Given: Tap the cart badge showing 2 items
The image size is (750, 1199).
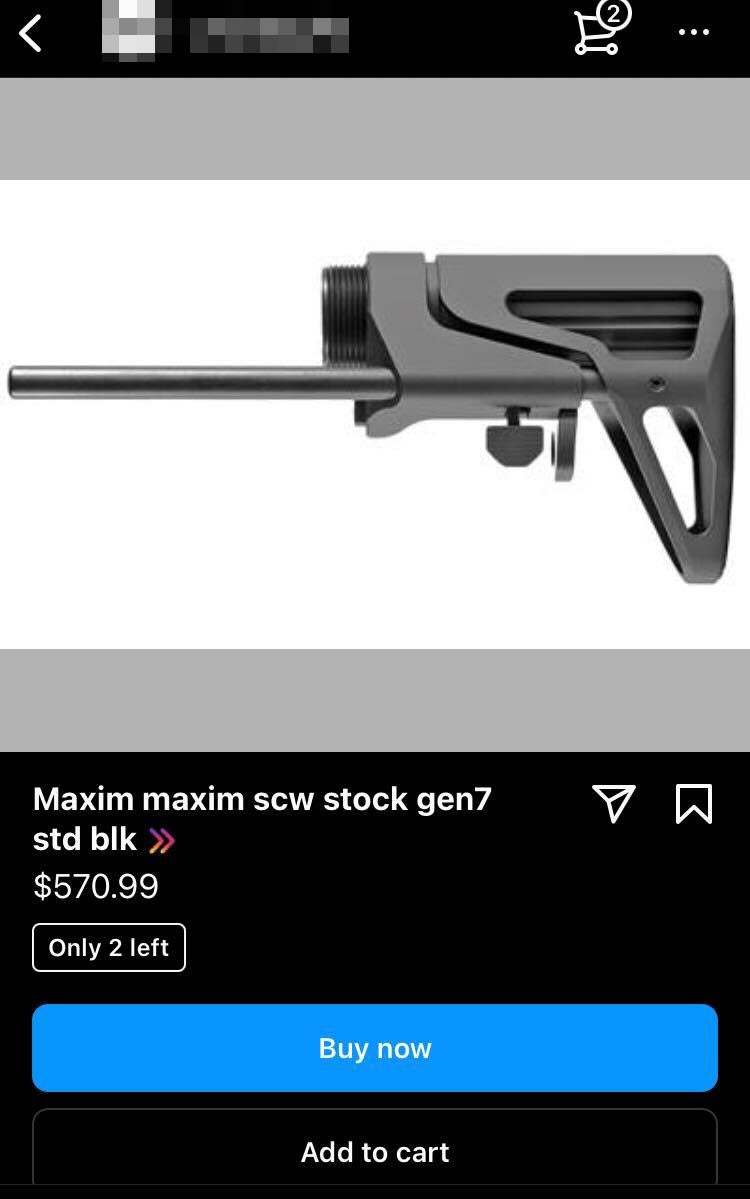Looking at the screenshot, I should pyautogui.click(x=614, y=14).
